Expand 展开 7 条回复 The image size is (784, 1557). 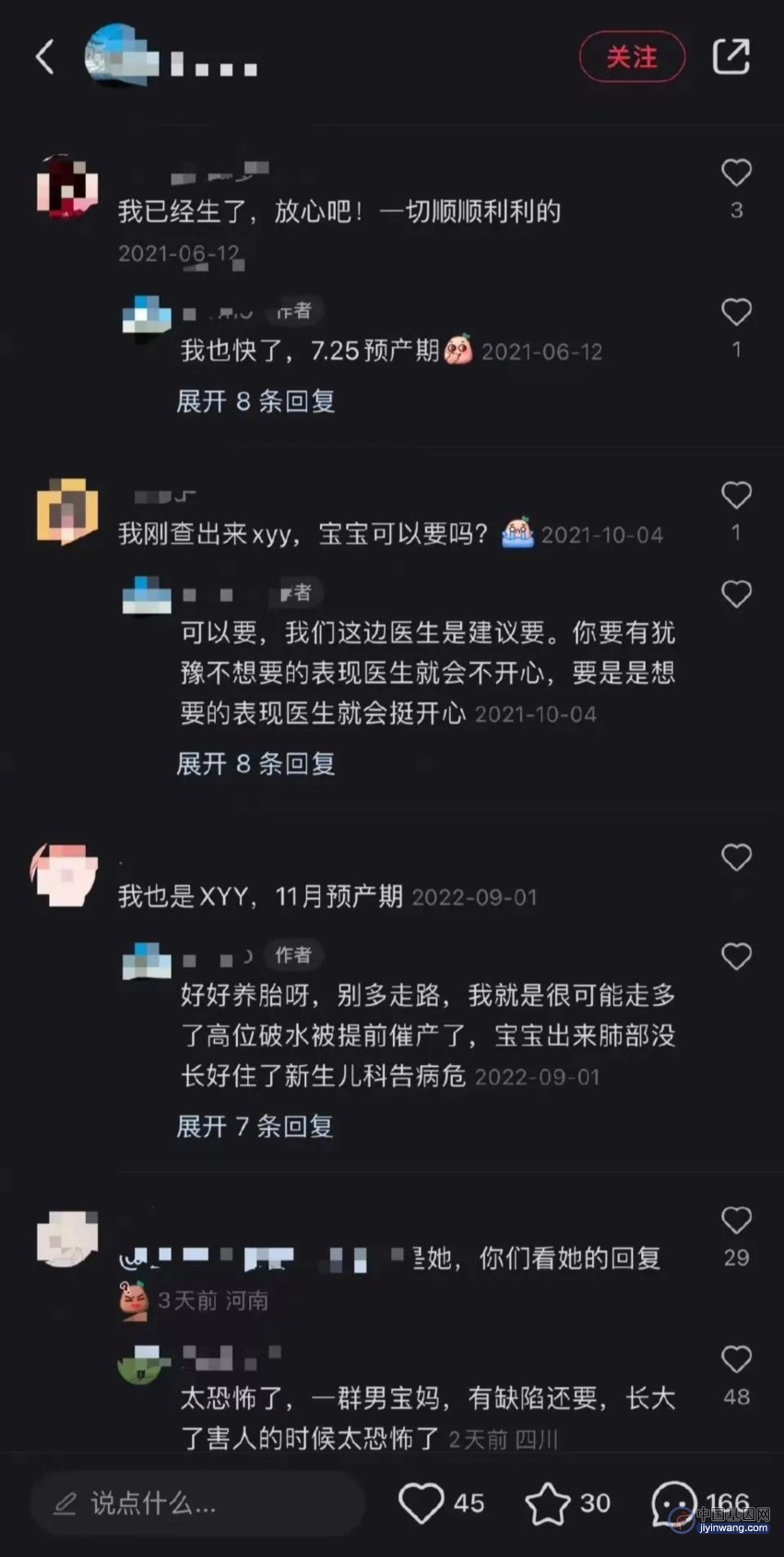tap(255, 1127)
